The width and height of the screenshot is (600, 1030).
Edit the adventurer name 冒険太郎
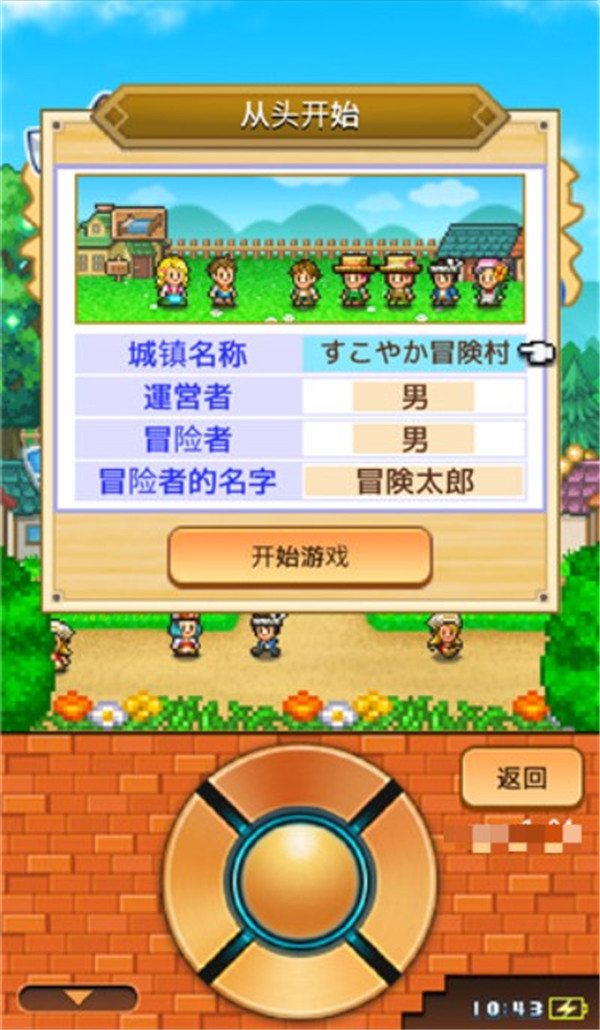[414, 482]
